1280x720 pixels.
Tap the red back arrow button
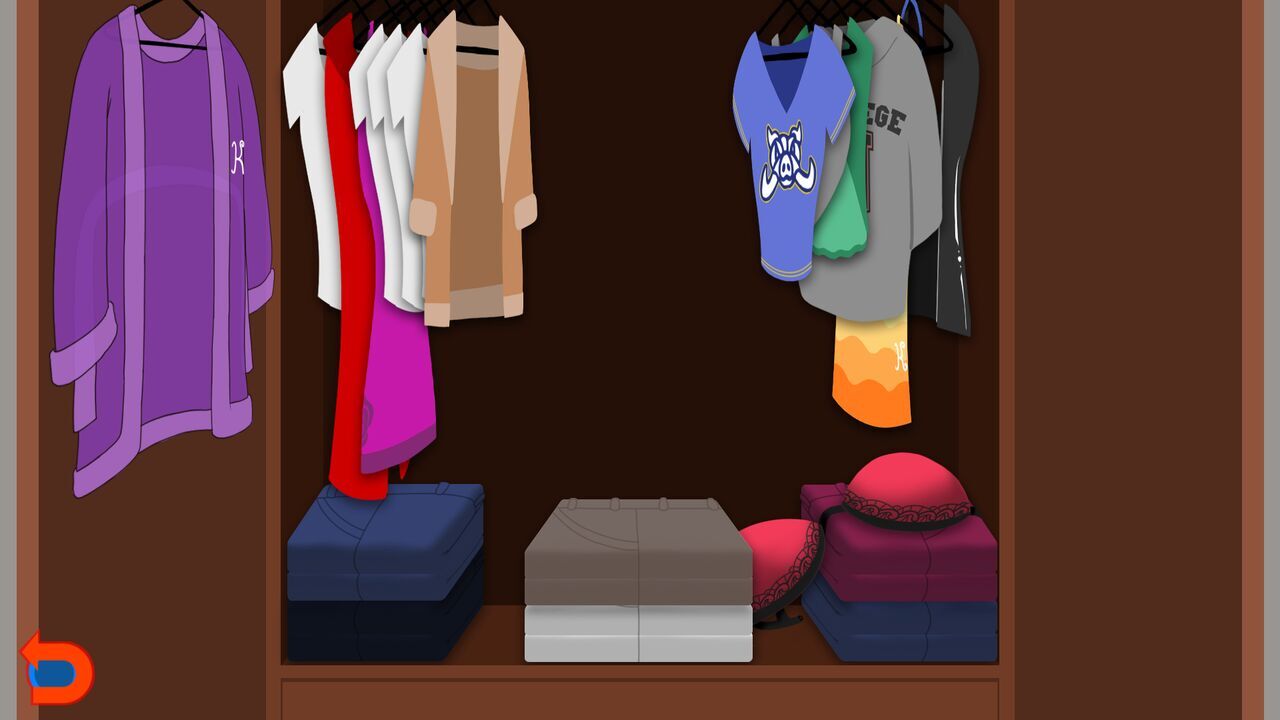[57, 669]
